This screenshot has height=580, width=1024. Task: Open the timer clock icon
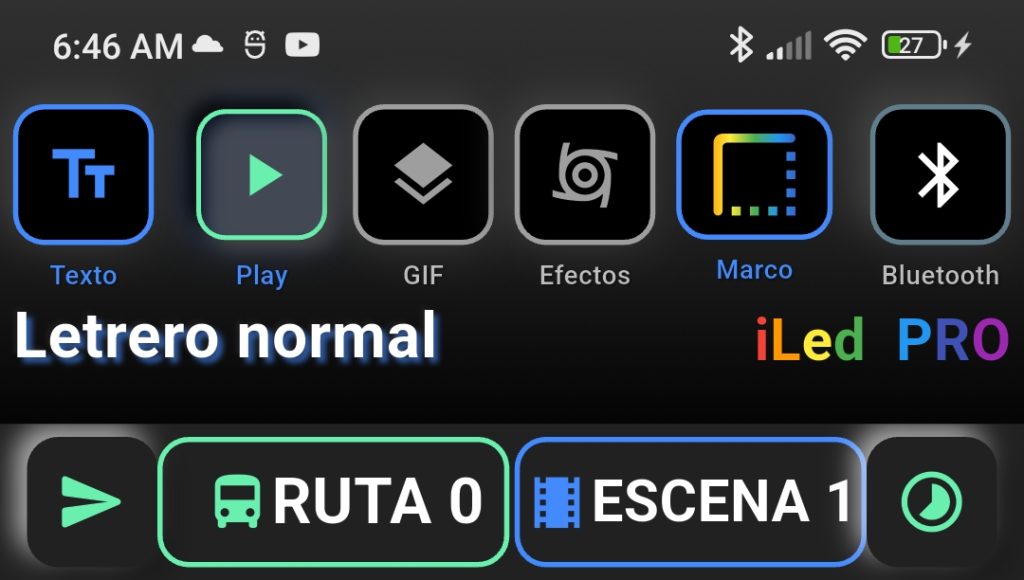click(931, 501)
